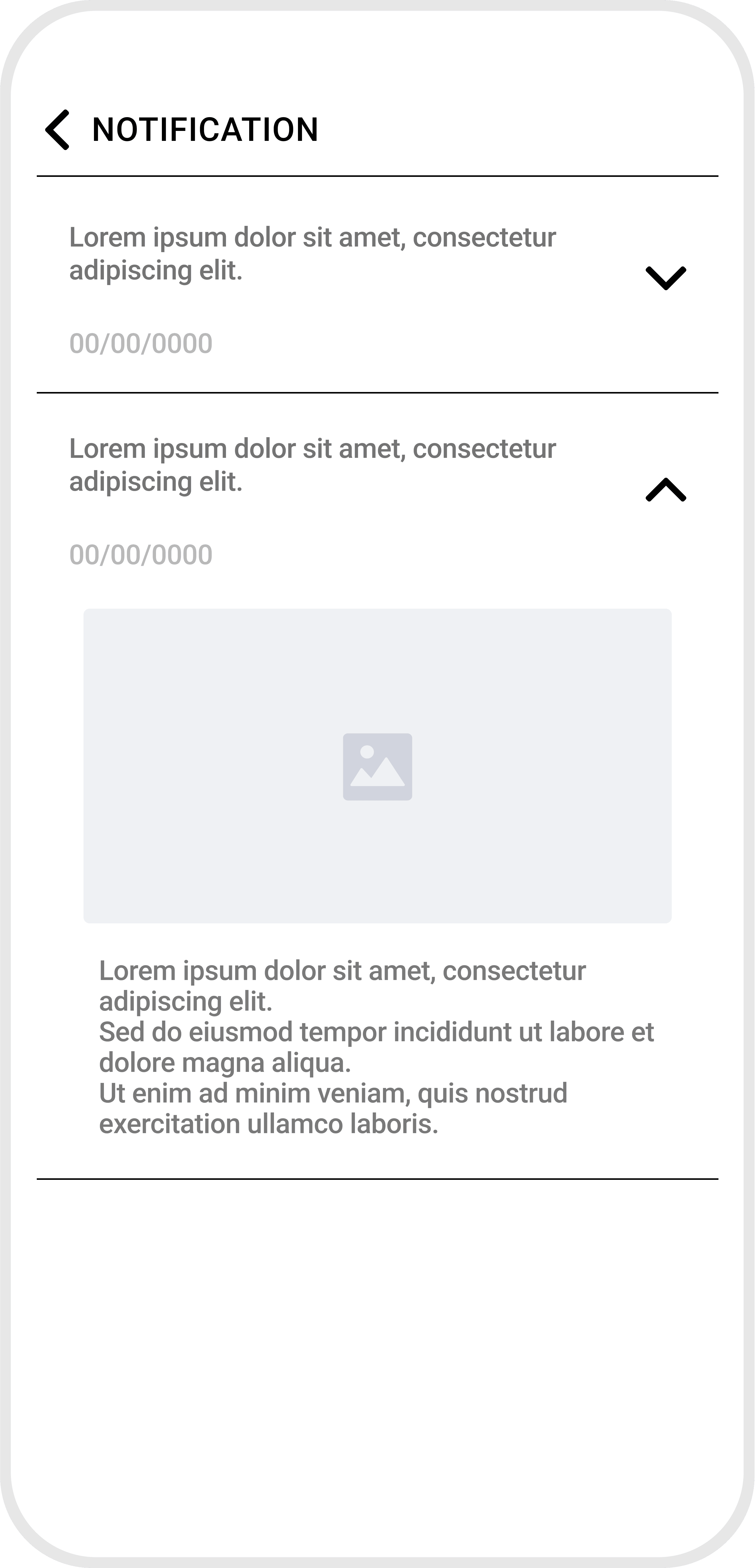Viewport: 756px width, 1568px height.
Task: Expand the first notification with down chevron
Action: [x=666, y=278]
